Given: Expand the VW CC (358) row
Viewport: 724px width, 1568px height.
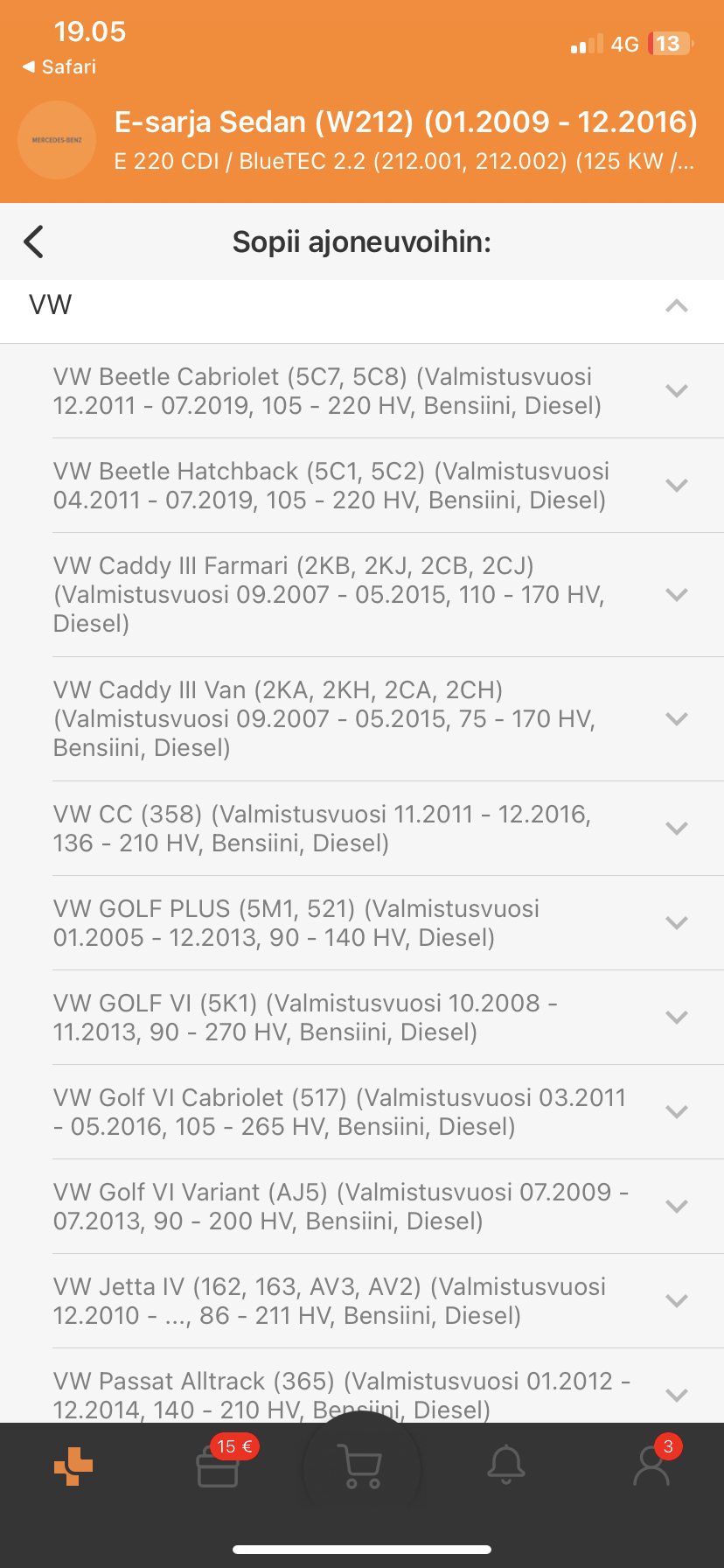Looking at the screenshot, I should [676, 829].
